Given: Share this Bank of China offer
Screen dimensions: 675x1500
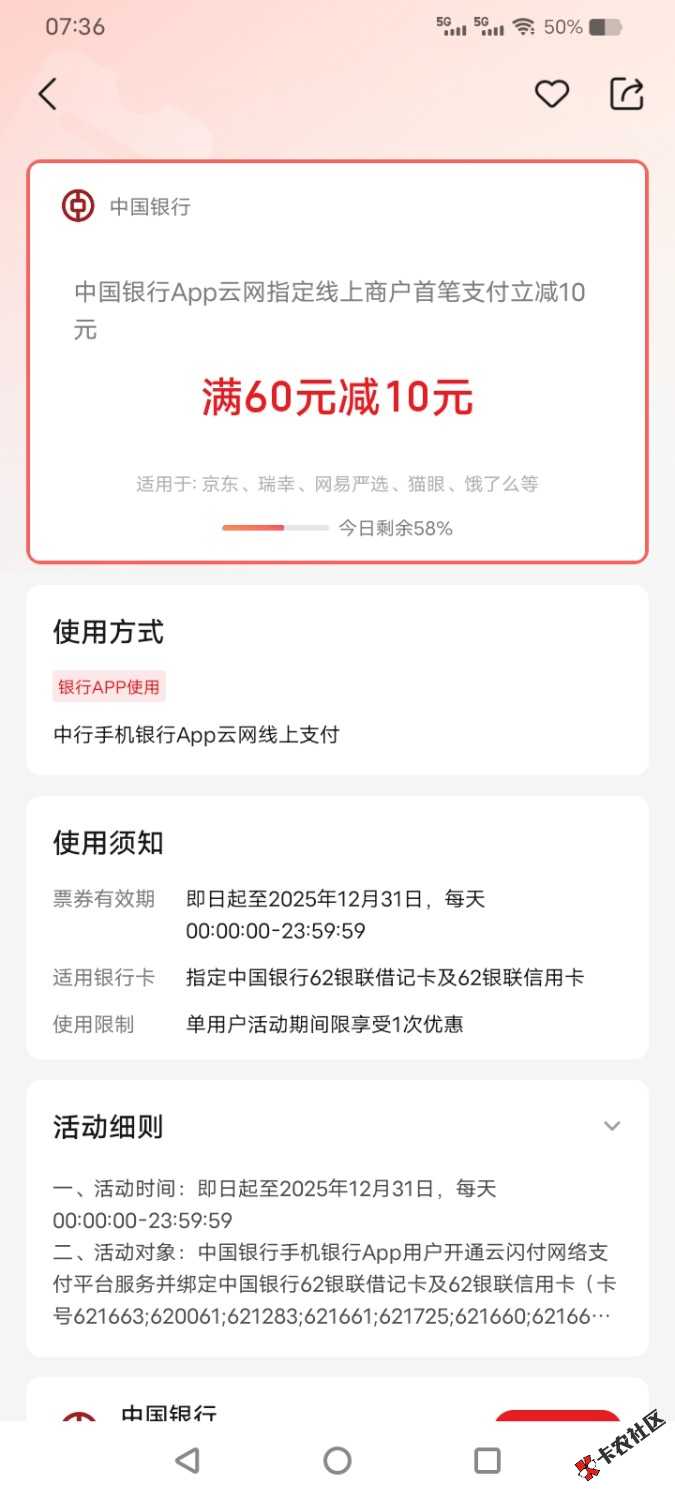Looking at the screenshot, I should [626, 94].
